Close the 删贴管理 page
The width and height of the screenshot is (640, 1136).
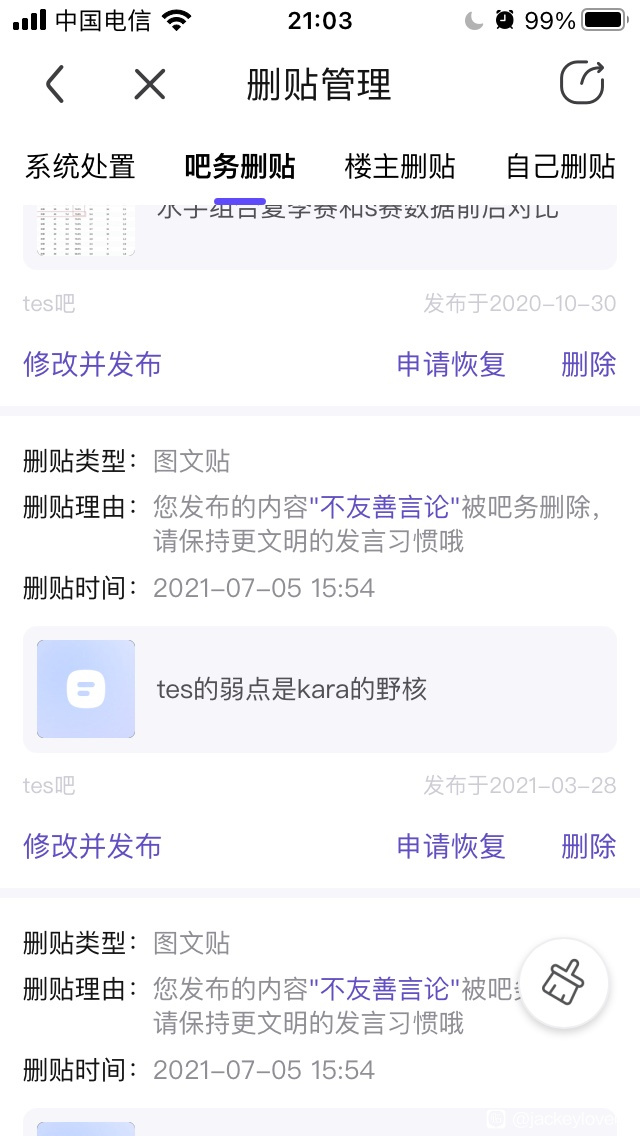pyautogui.click(x=150, y=84)
